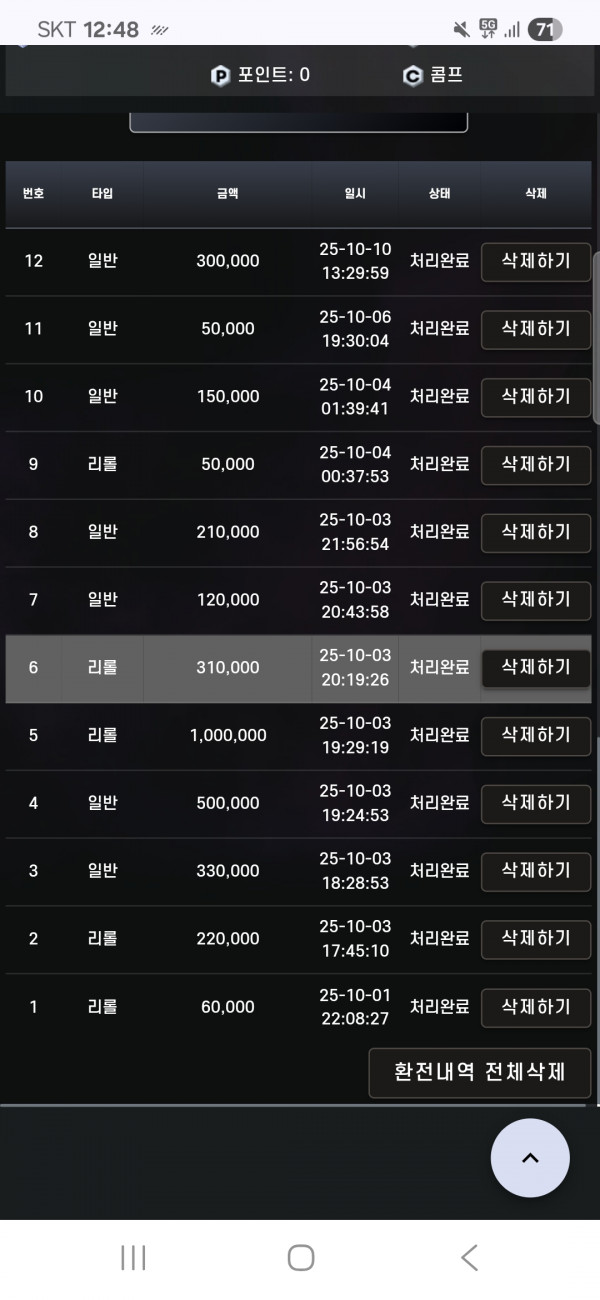Image resolution: width=600 pixels, height=1300 pixels.
Task: Jump to top with the up-arrow button
Action: click(x=530, y=1158)
